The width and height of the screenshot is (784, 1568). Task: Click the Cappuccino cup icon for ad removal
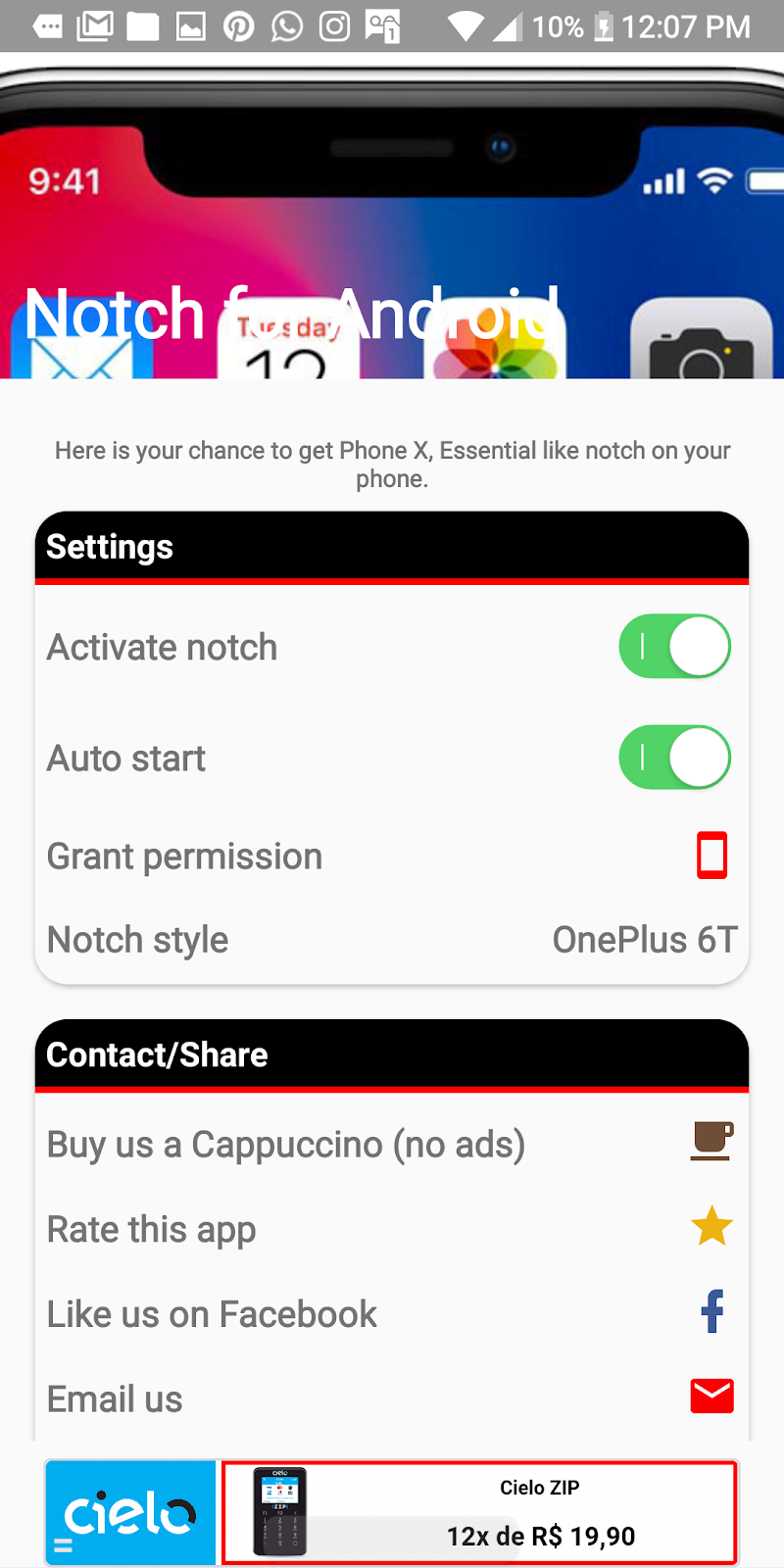(711, 1140)
